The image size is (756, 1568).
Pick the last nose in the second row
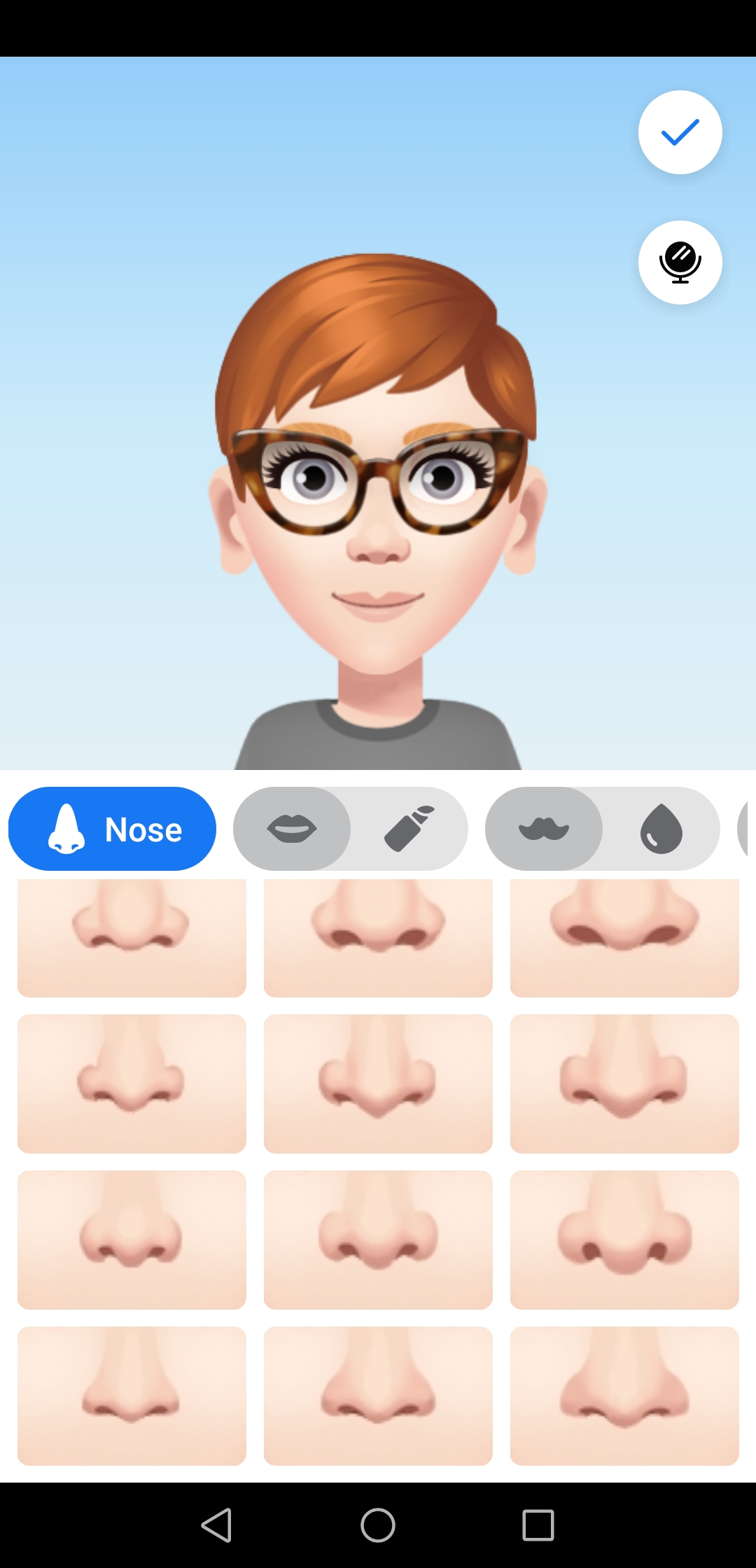624,1084
